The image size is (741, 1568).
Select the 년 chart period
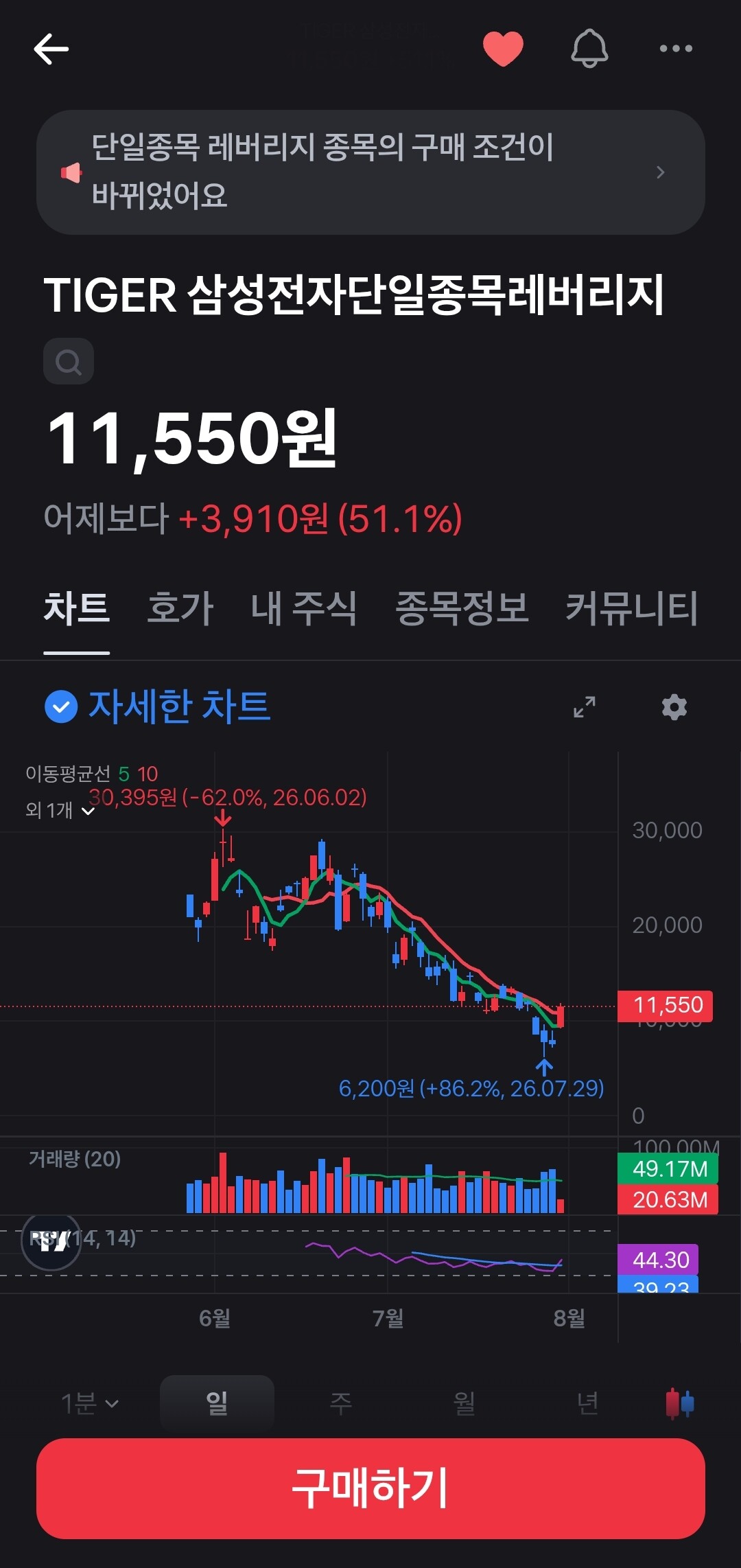(x=588, y=1403)
